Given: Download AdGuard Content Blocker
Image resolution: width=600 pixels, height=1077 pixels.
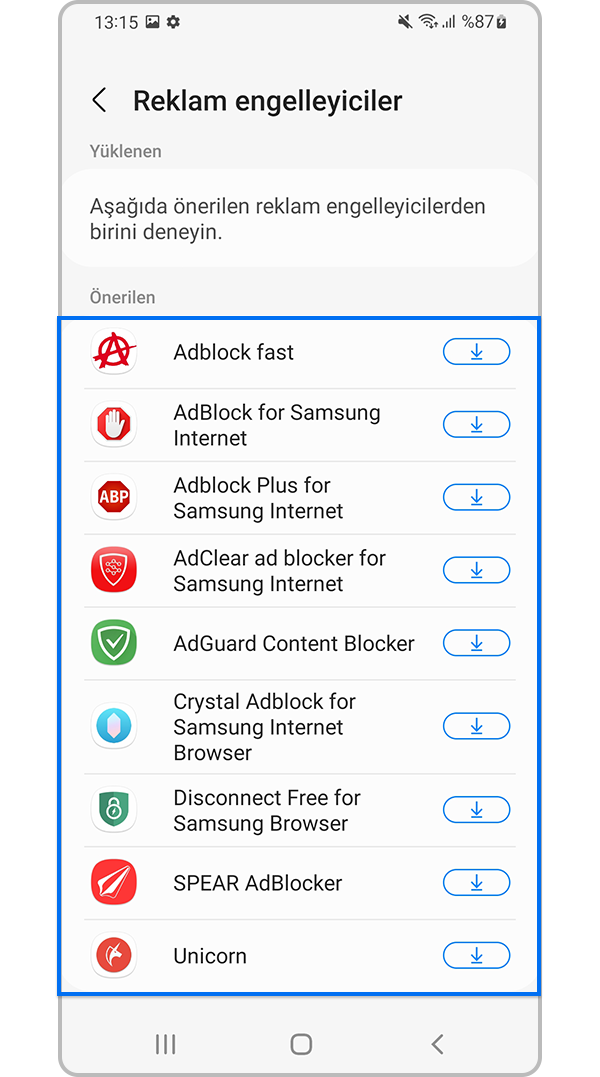Looking at the screenshot, I should click(x=476, y=644).
